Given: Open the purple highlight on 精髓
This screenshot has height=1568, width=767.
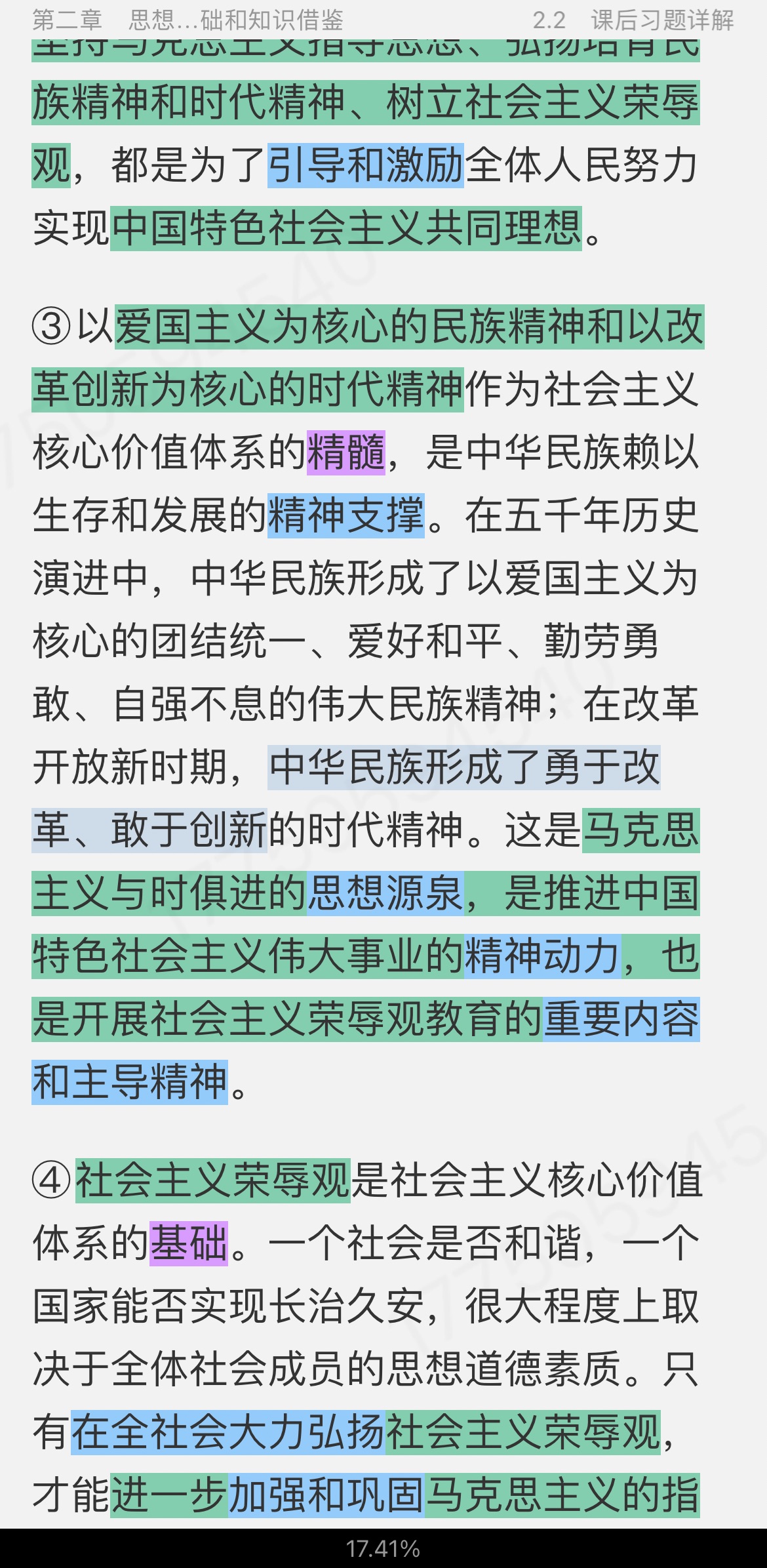Looking at the screenshot, I should coord(346,452).
